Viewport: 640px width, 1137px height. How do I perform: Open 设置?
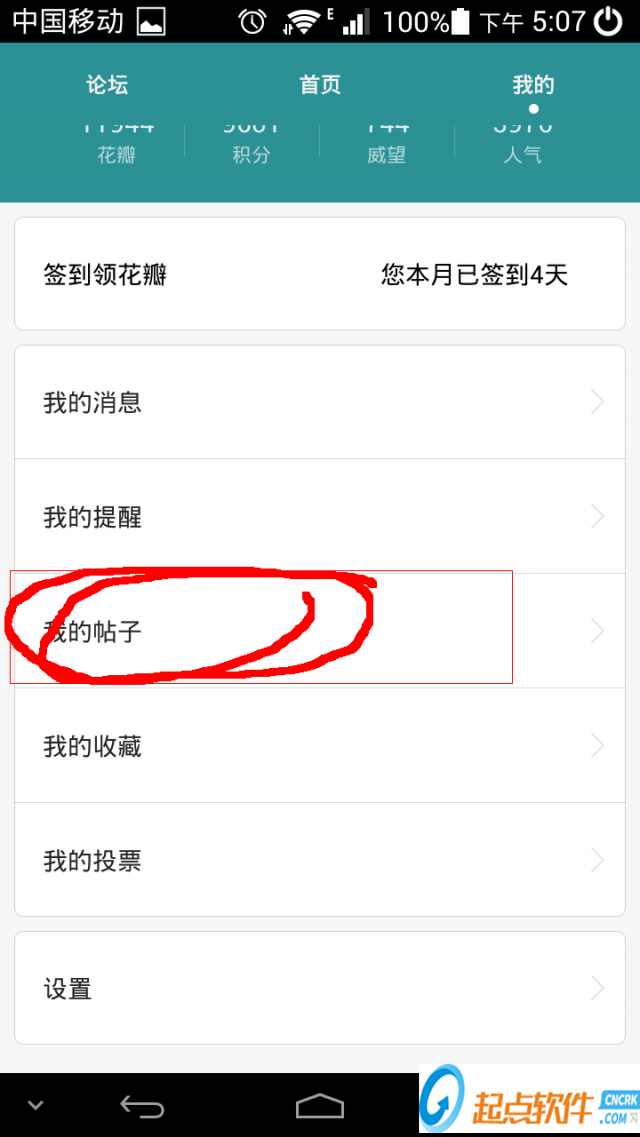click(320, 989)
